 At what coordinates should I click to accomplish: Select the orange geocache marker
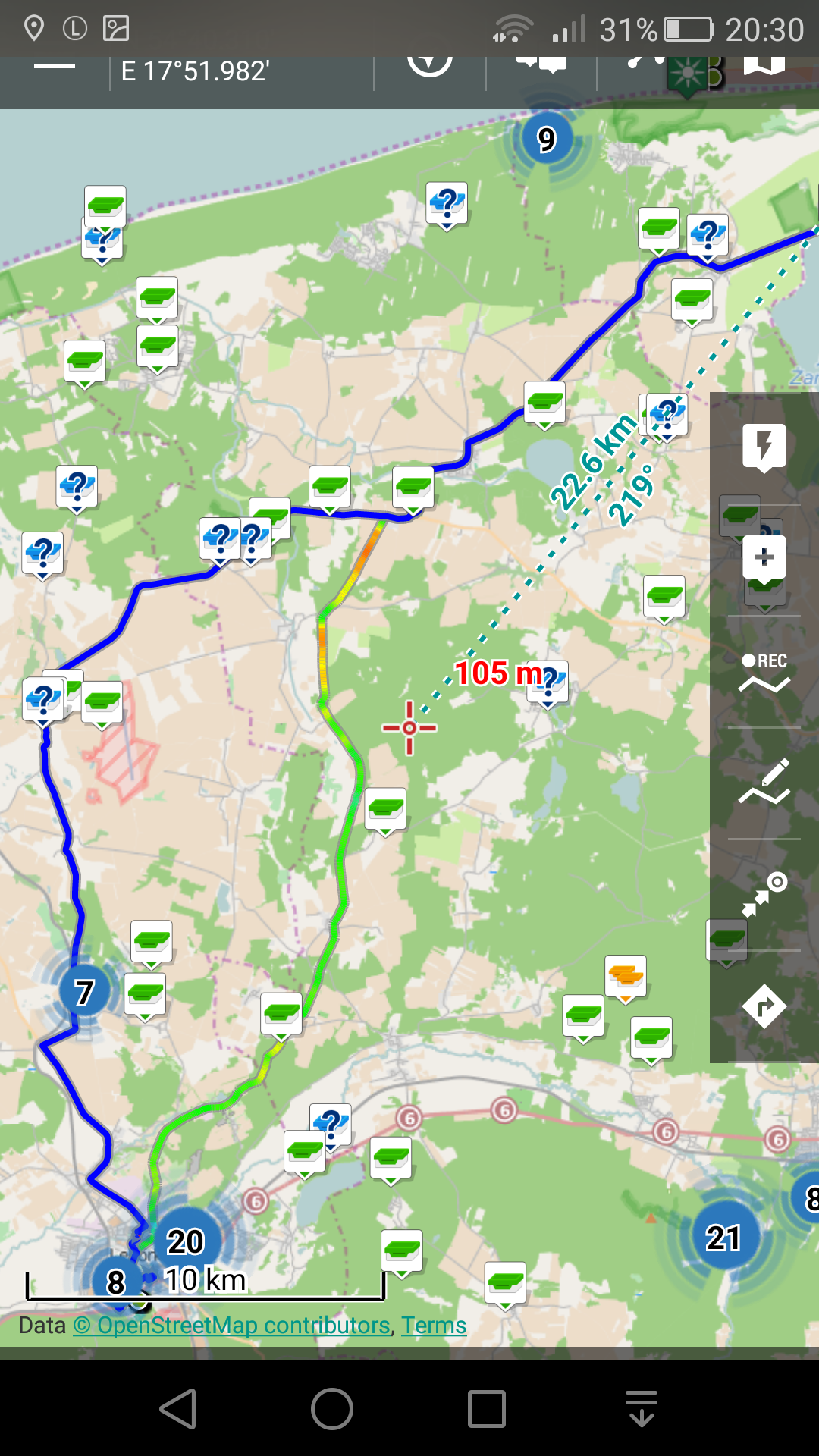point(626,976)
